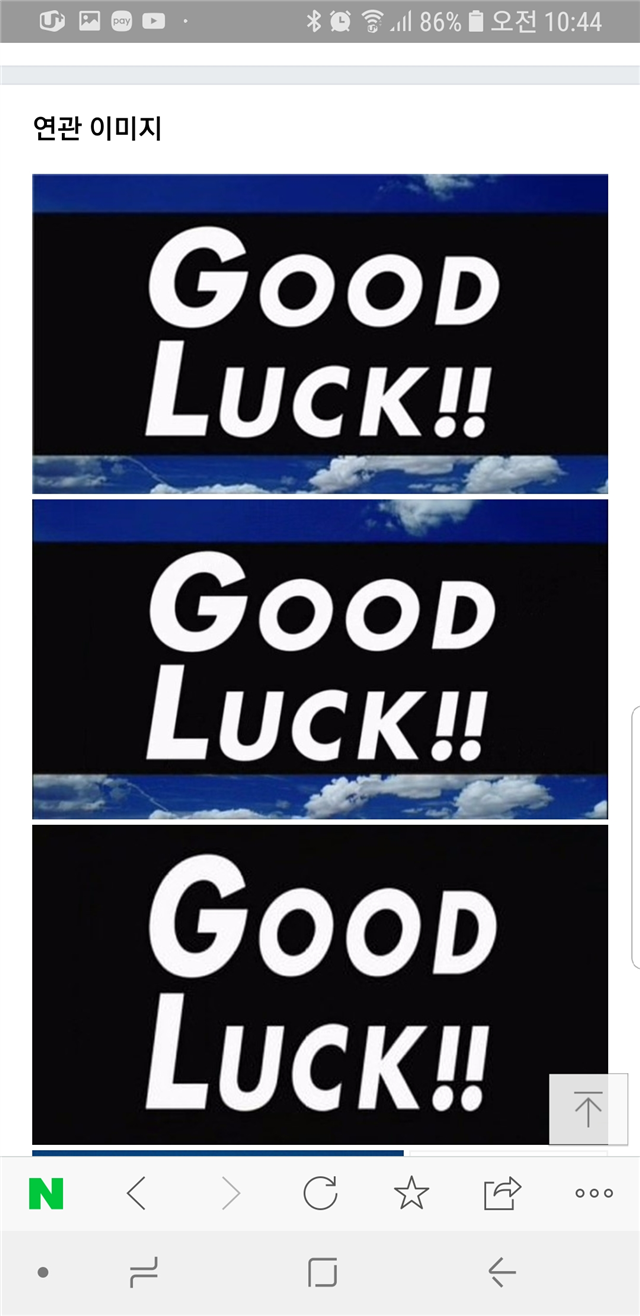Open recent apps from the navigation bar
Screen dimensions: 640x1316
[x=144, y=1272]
